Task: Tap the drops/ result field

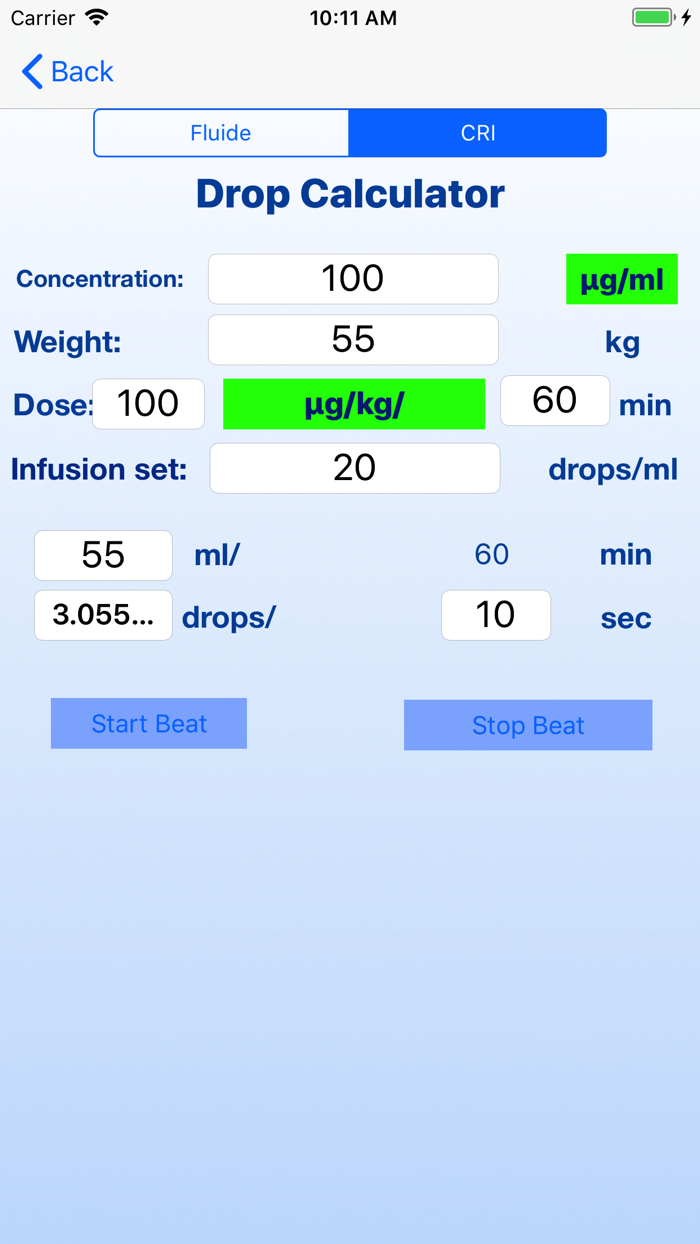Action: [103, 615]
